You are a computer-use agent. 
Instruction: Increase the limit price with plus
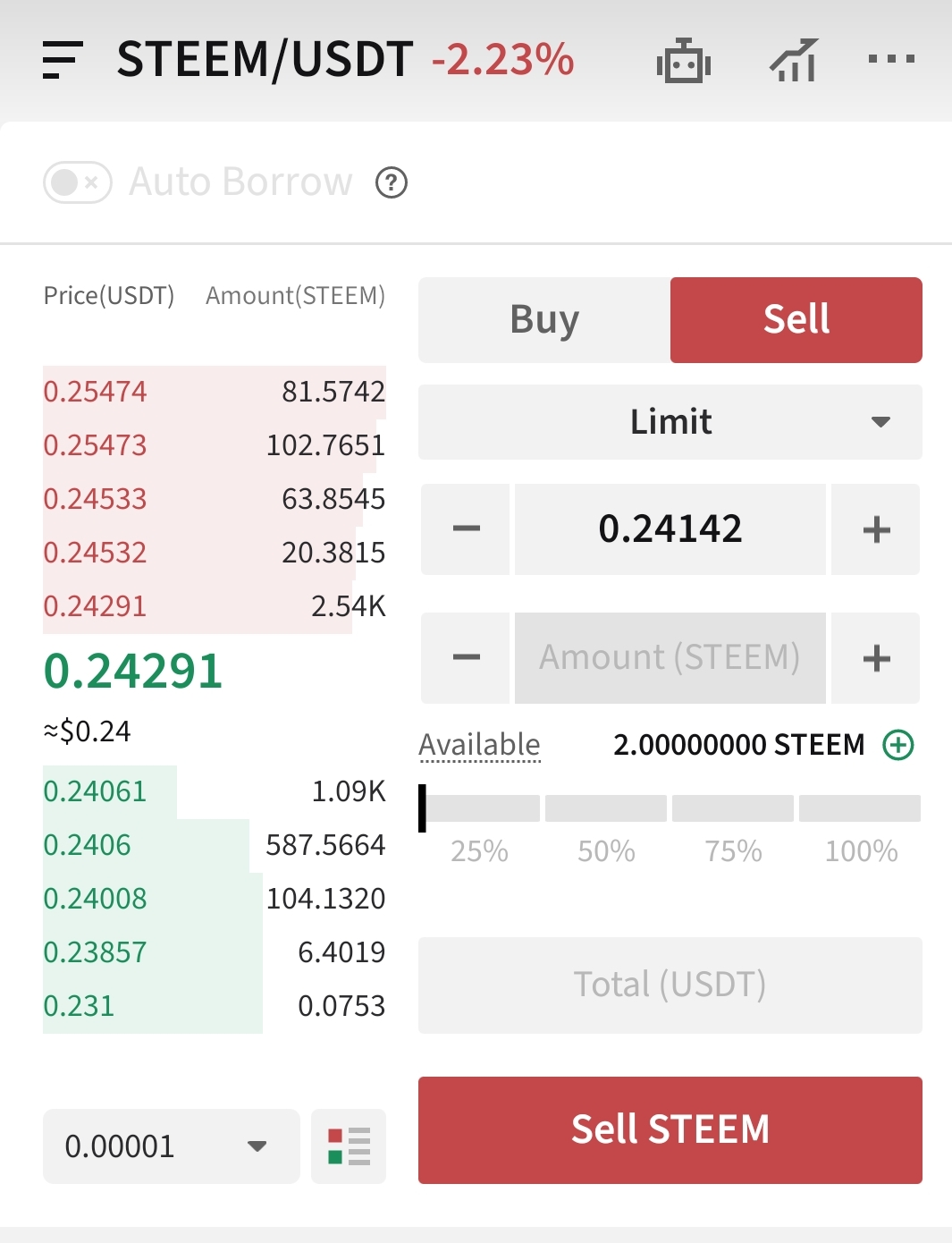coord(876,529)
